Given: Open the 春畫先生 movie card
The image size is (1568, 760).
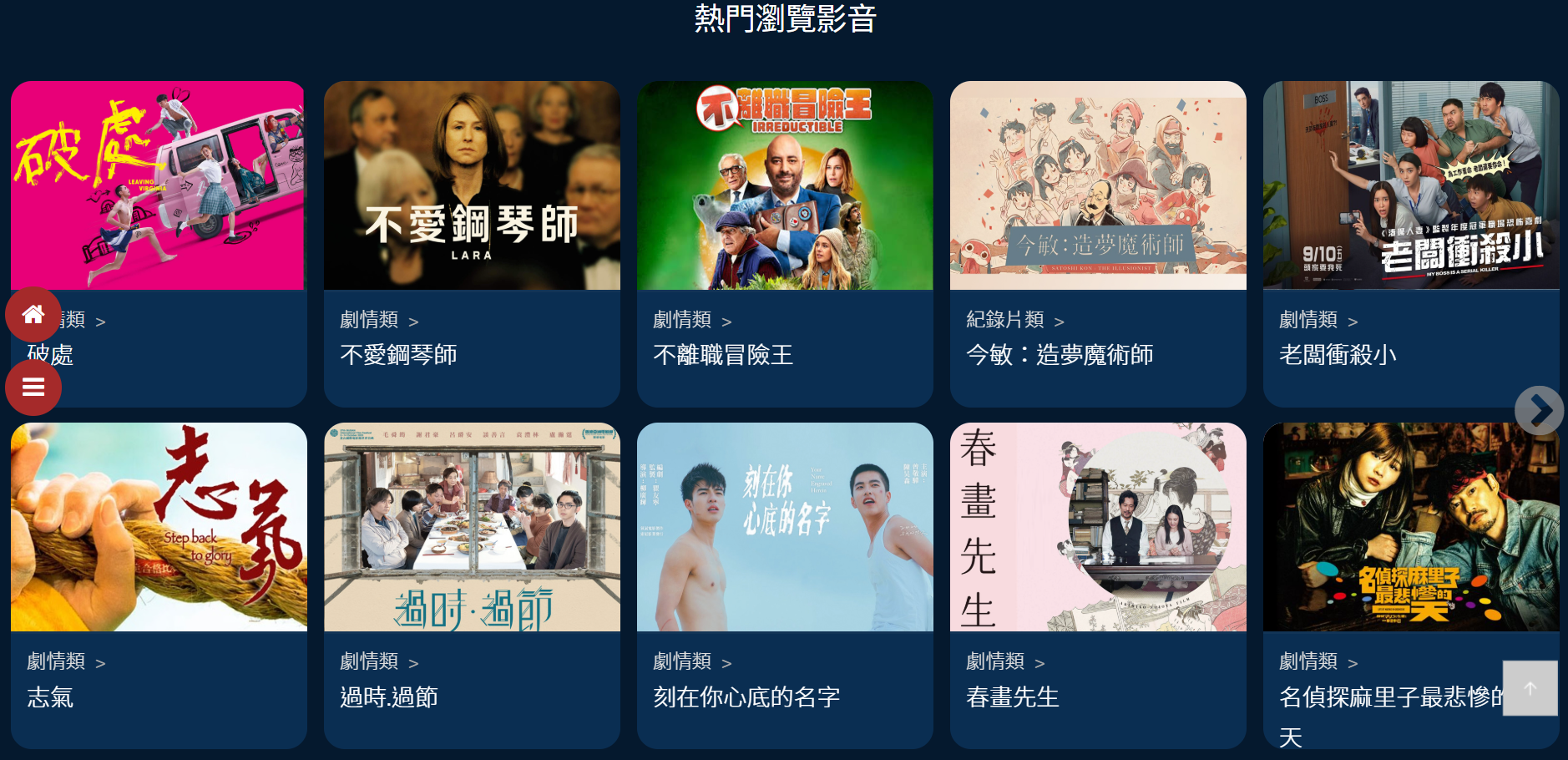Looking at the screenshot, I should (1098, 528).
